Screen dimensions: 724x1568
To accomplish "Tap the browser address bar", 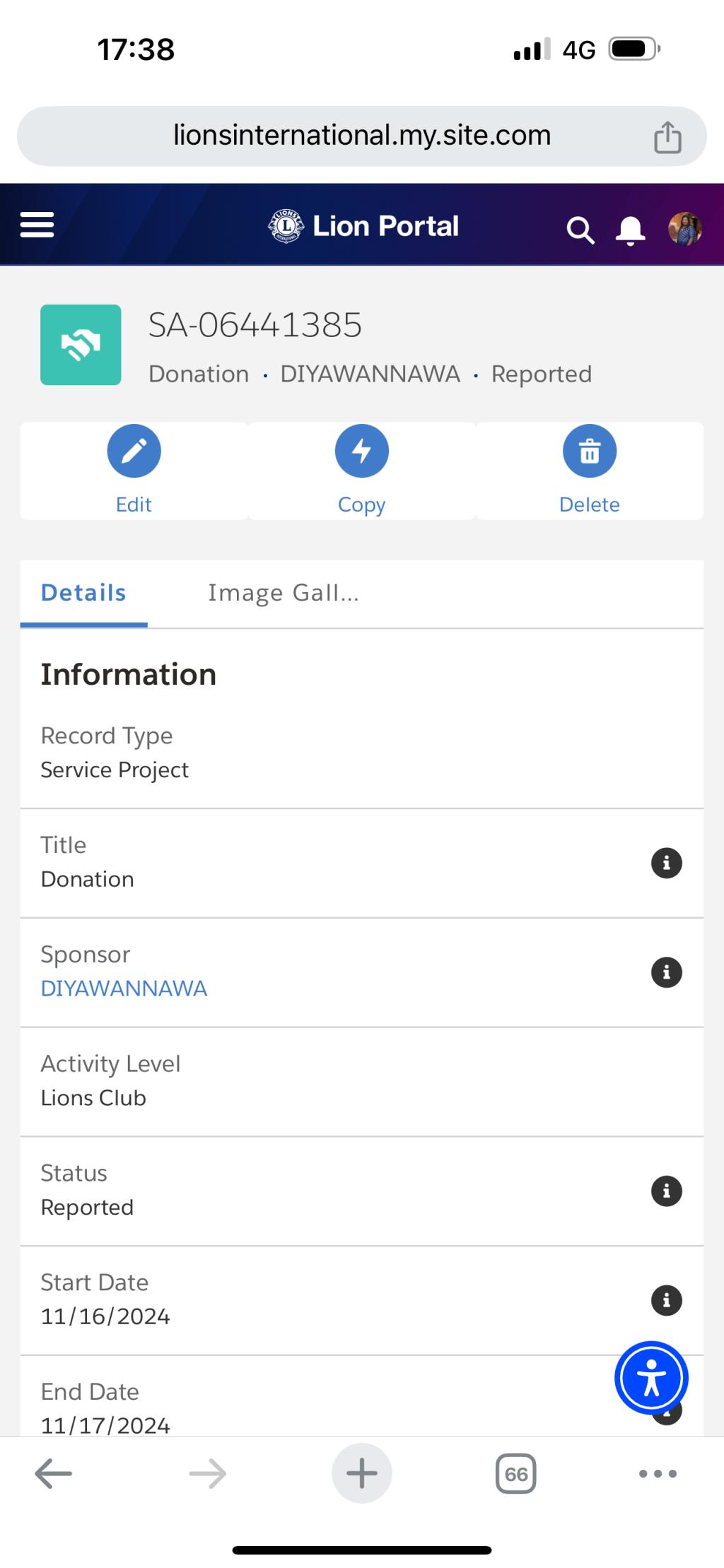I will pyautogui.click(x=362, y=136).
